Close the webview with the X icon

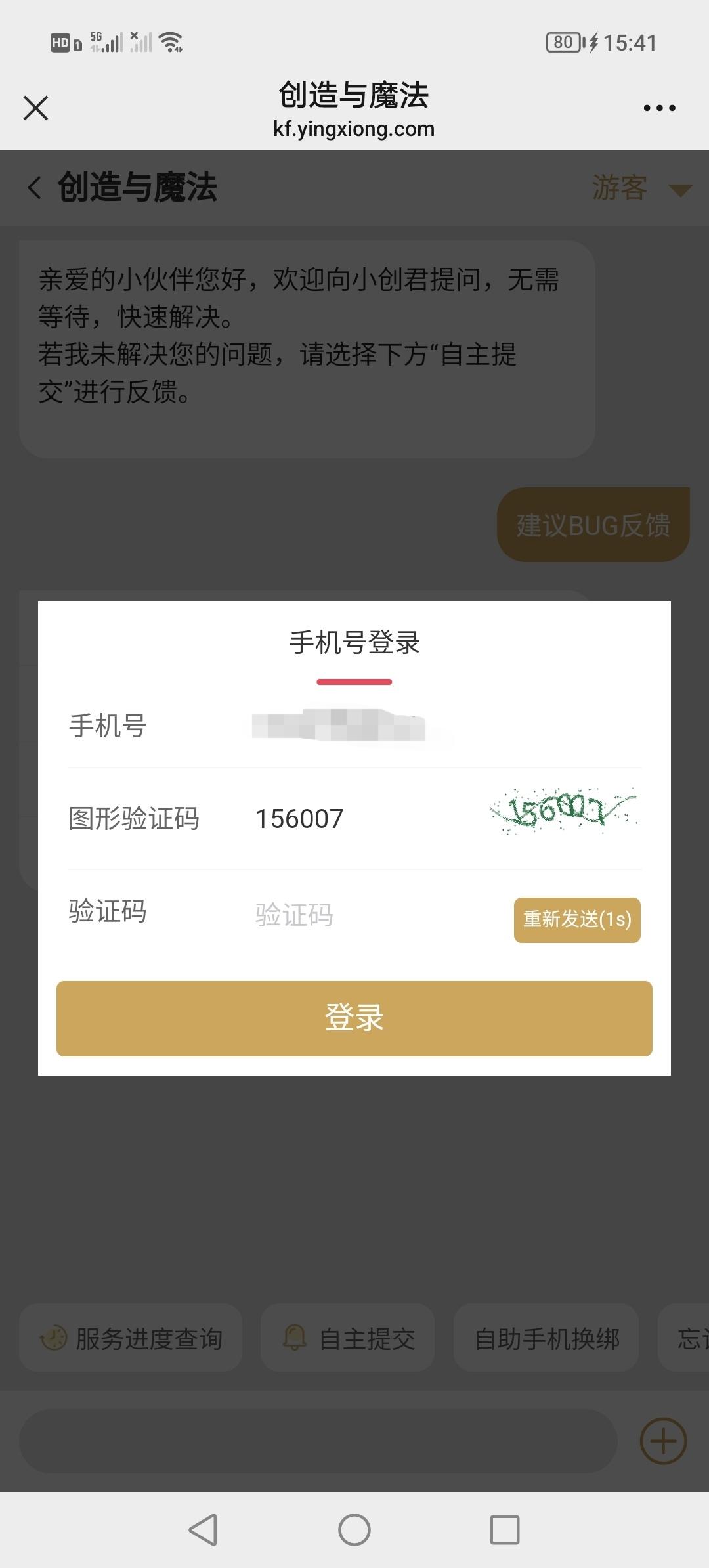[35, 108]
